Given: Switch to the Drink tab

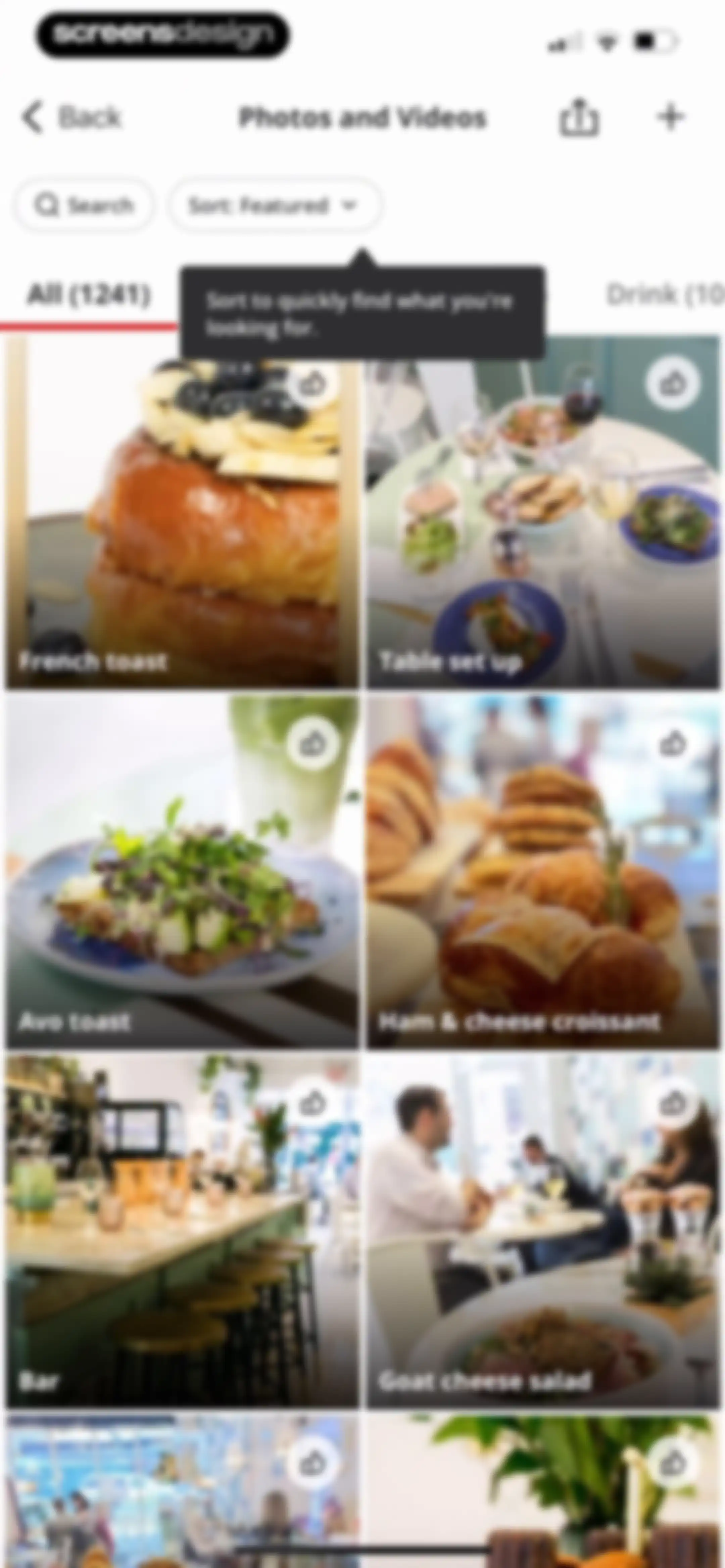Looking at the screenshot, I should (665, 295).
